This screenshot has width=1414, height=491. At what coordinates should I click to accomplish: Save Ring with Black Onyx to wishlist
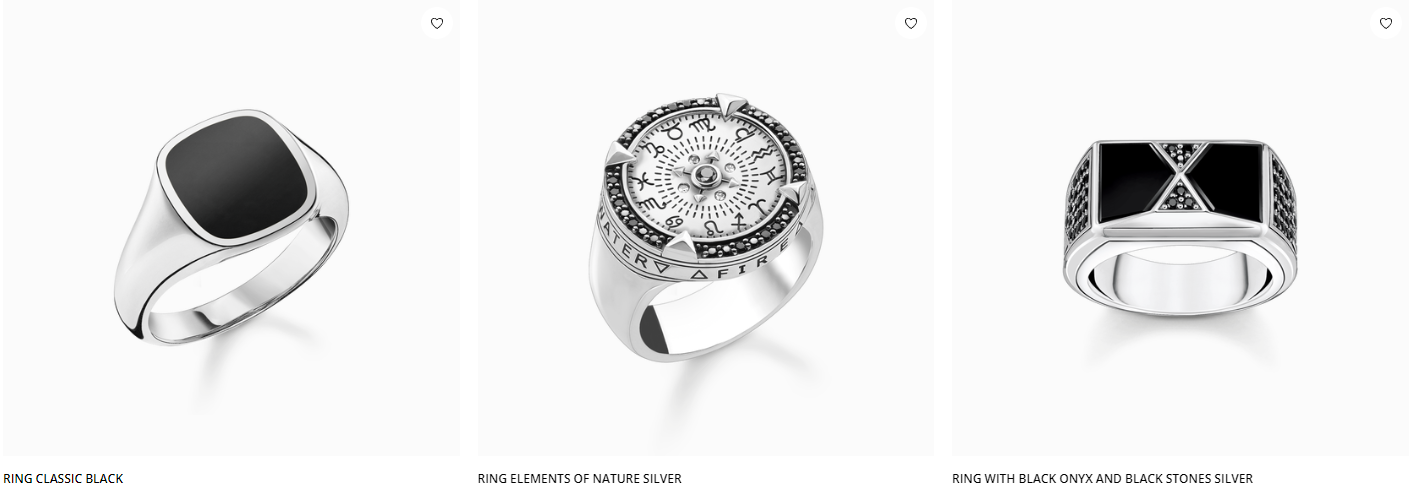pyautogui.click(x=1385, y=23)
